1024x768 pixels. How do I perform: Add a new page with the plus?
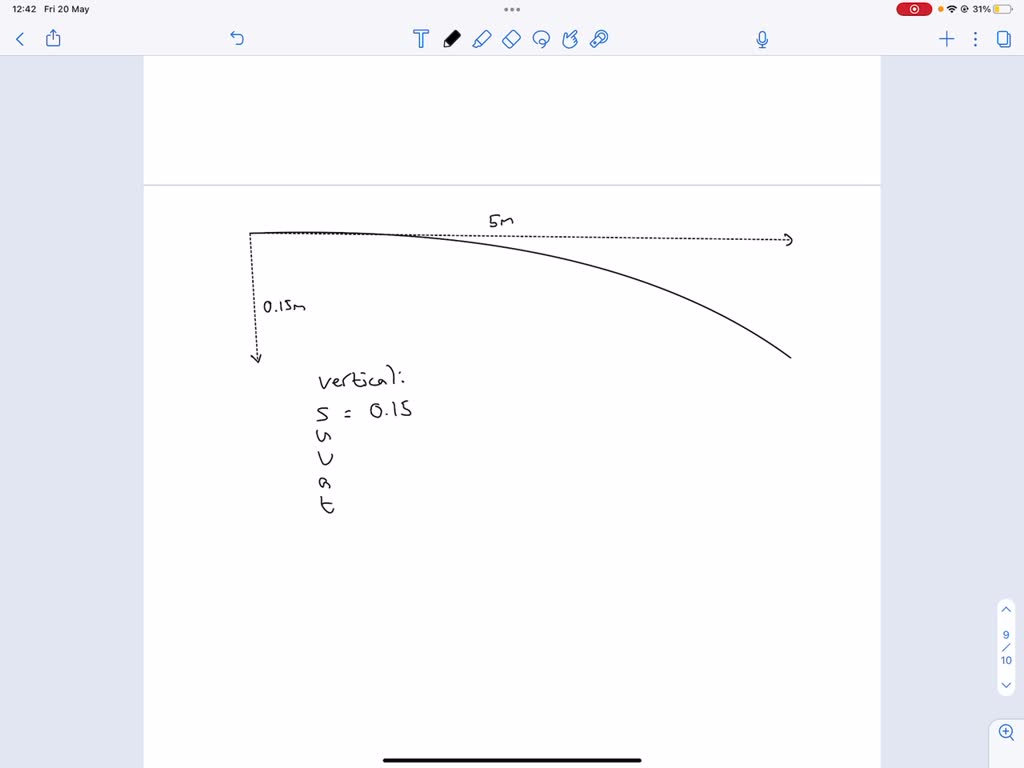tap(946, 39)
